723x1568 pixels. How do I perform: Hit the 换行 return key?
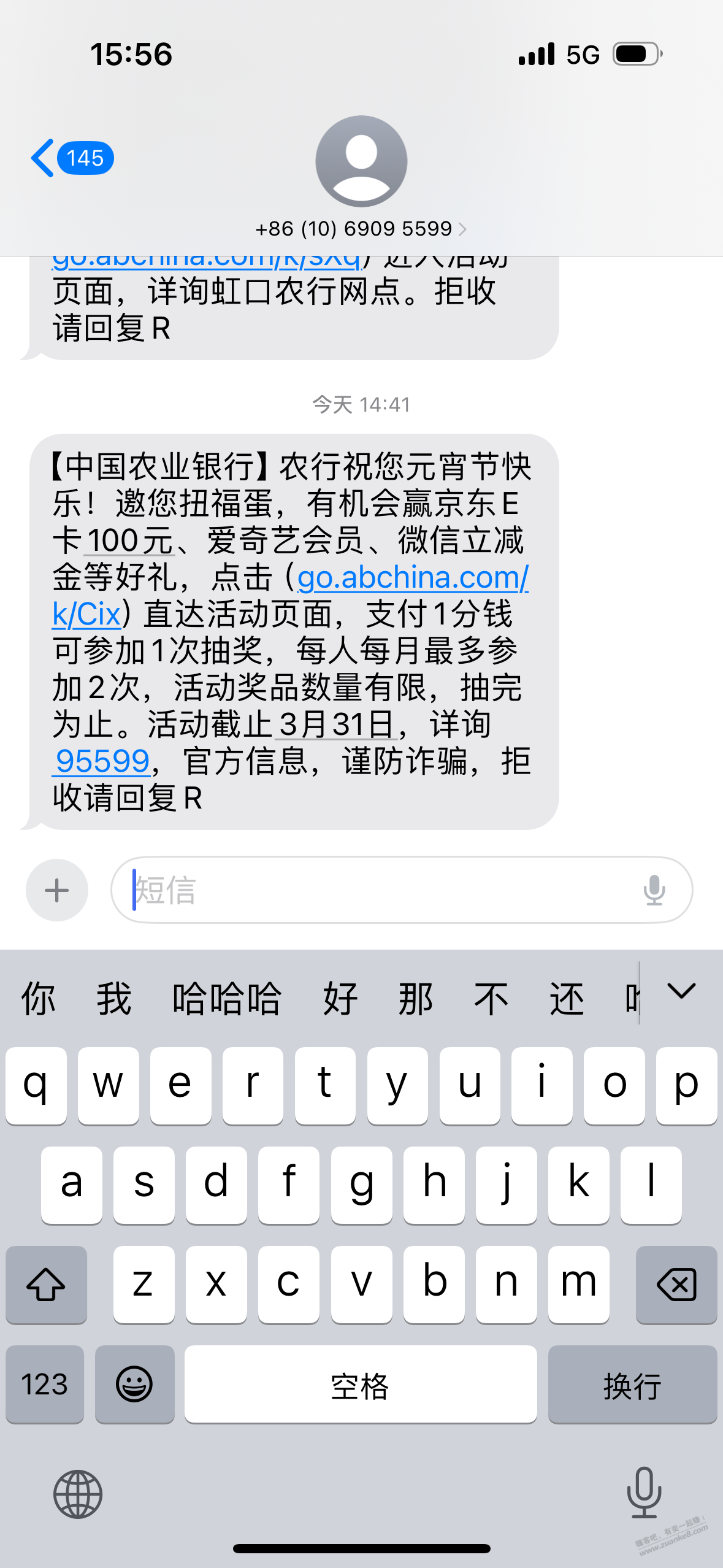click(x=632, y=1385)
